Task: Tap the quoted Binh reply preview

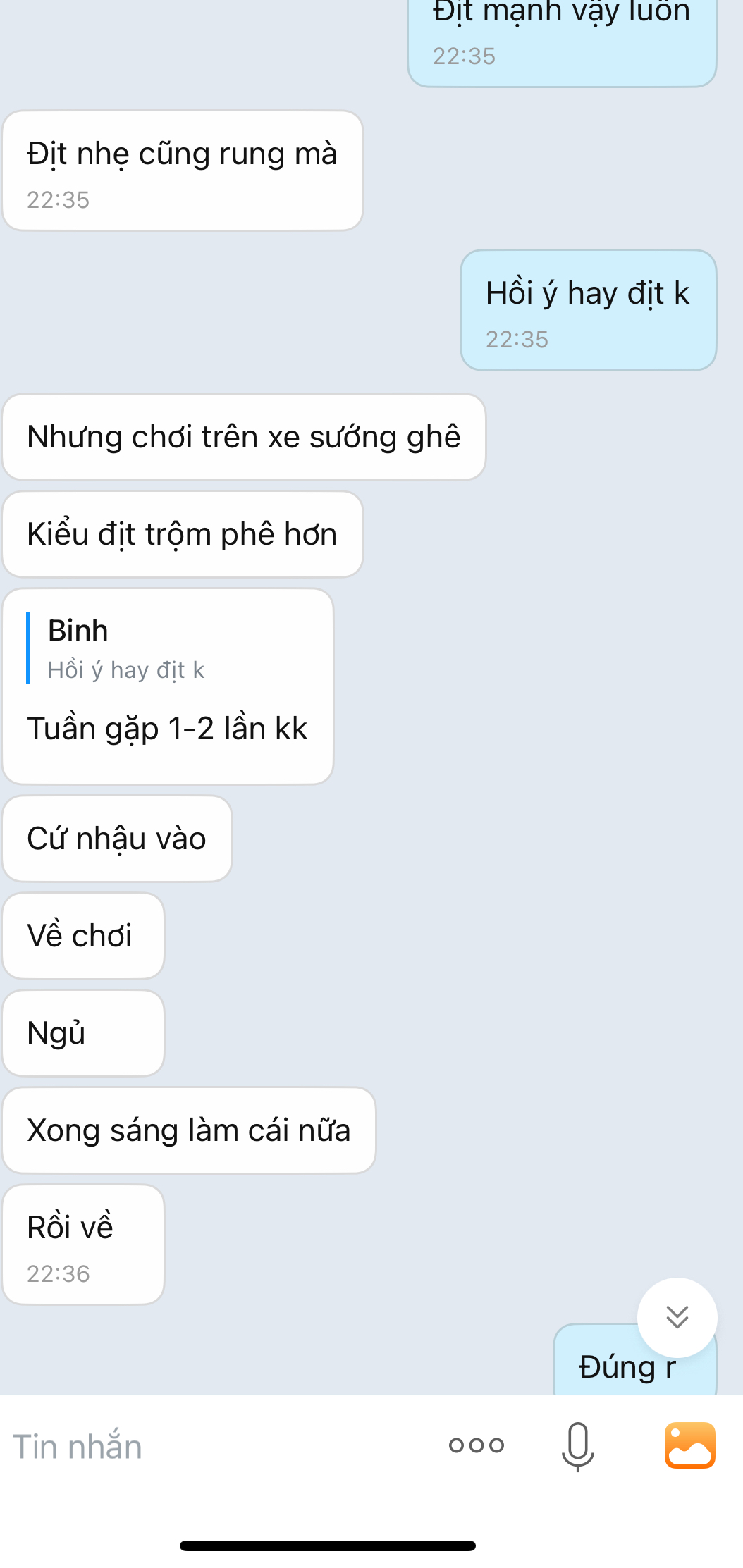Action: pos(127,649)
